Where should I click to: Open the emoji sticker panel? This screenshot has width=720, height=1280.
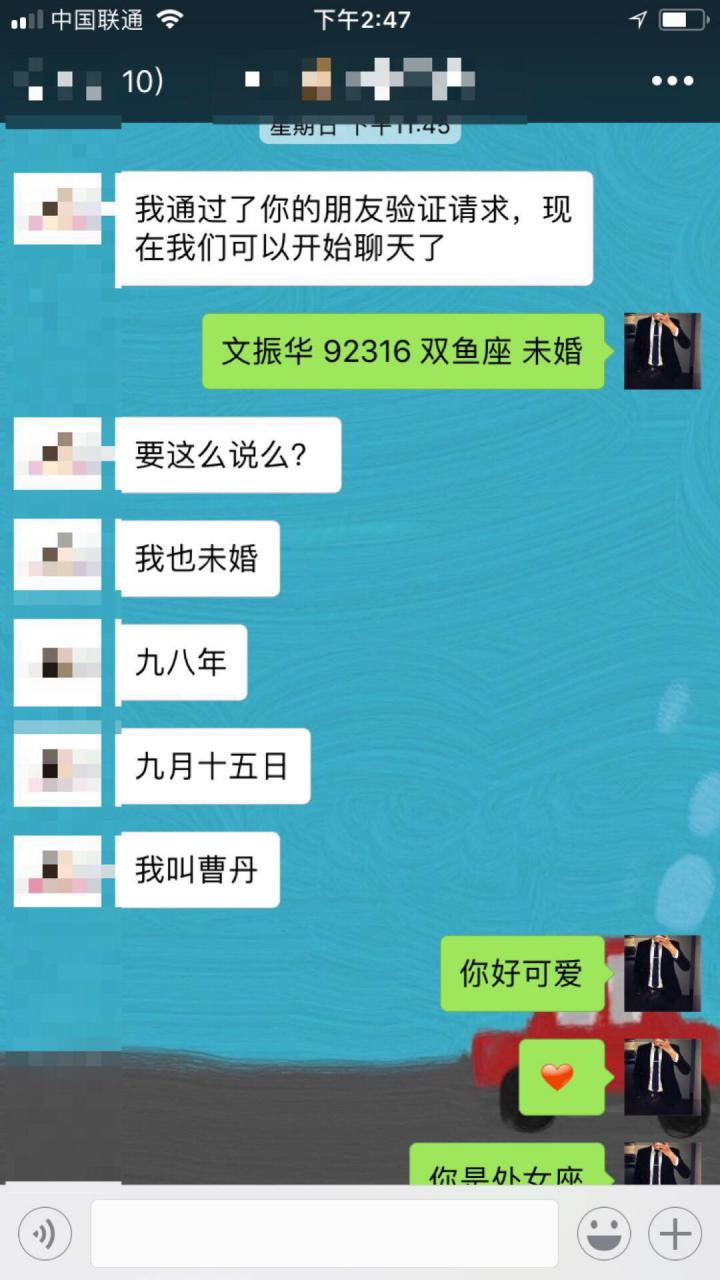(x=603, y=1233)
